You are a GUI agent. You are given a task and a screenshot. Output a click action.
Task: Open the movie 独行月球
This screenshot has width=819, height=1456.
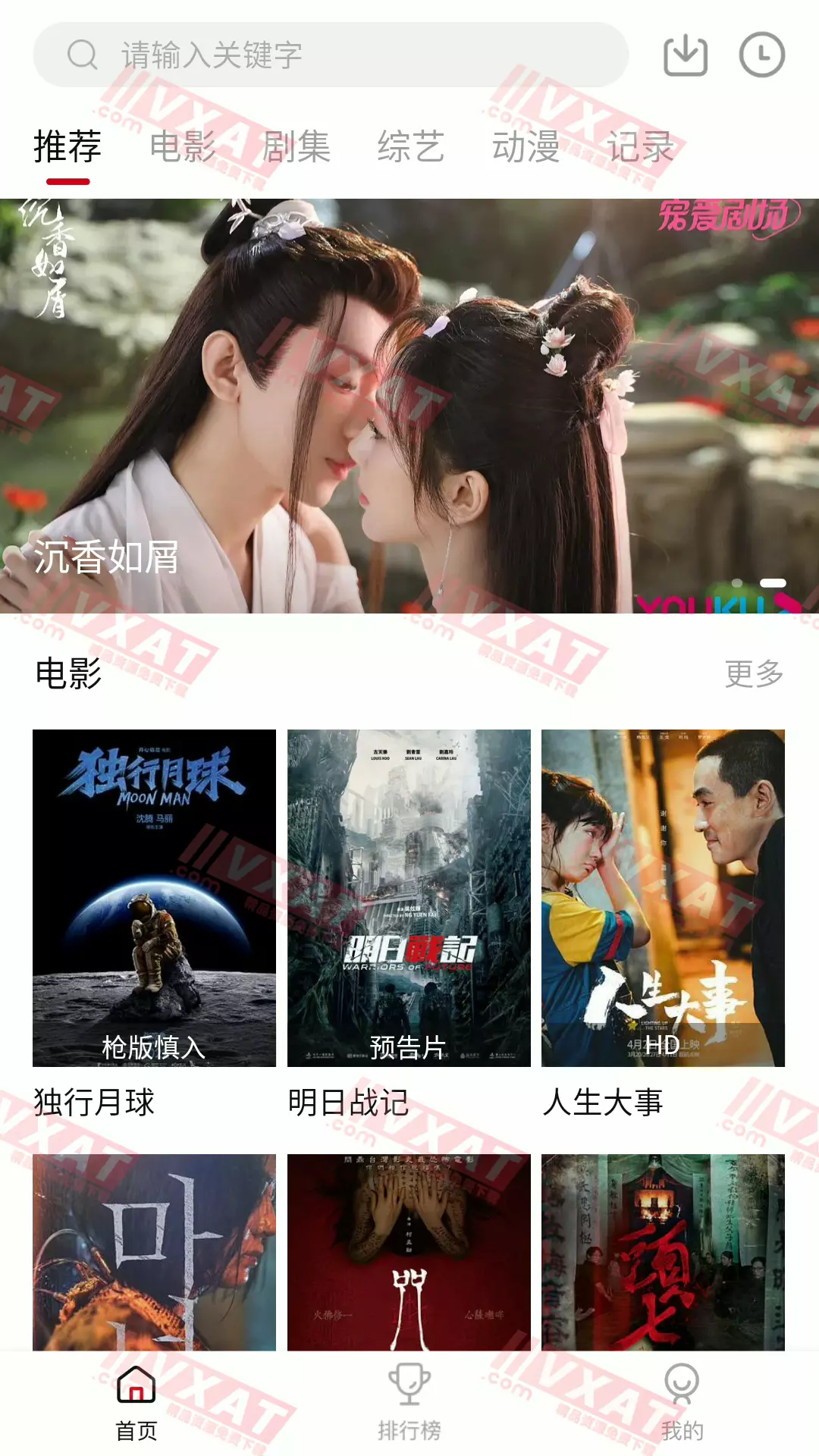pyautogui.click(x=154, y=898)
